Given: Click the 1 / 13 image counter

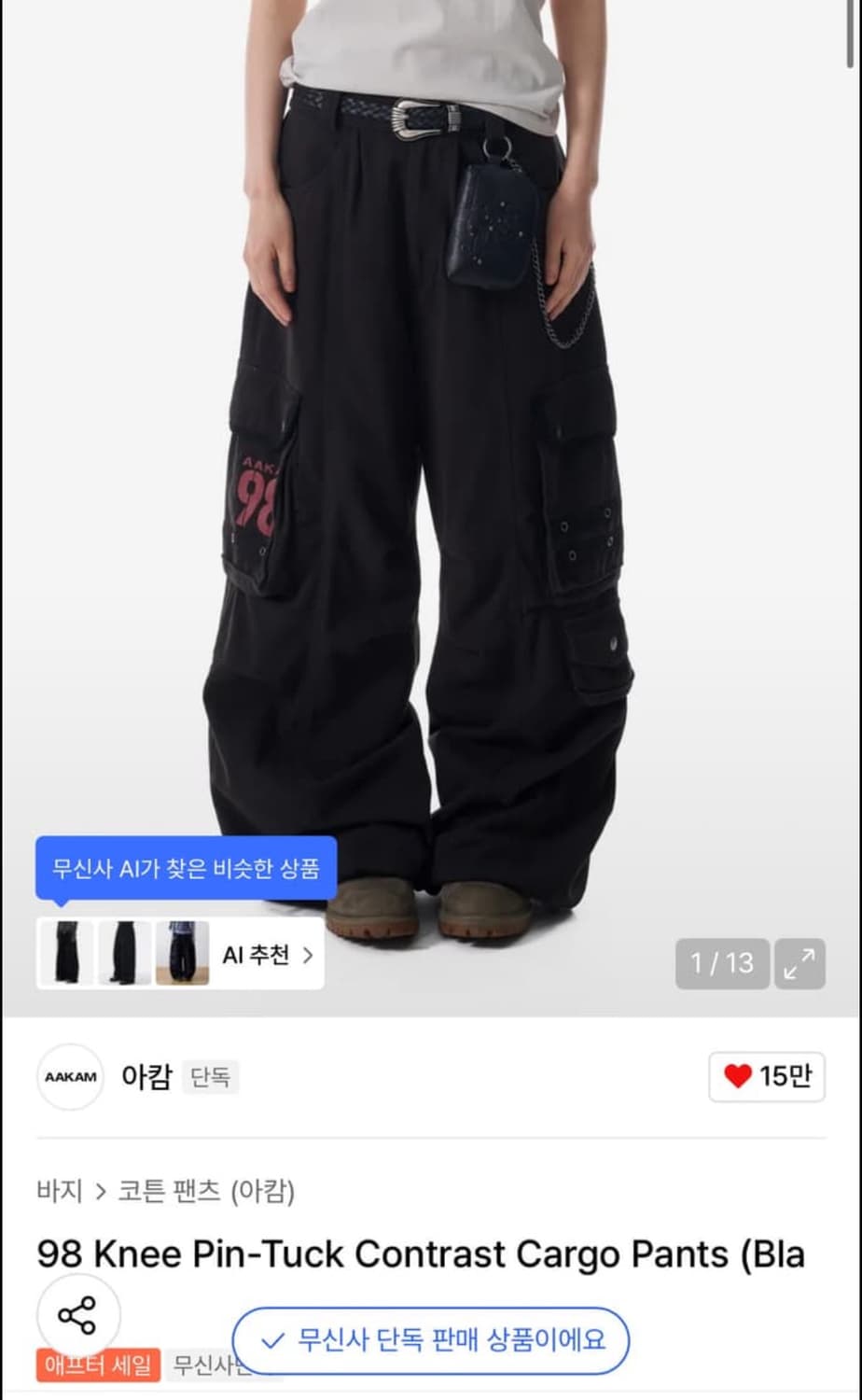Looking at the screenshot, I should (721, 963).
